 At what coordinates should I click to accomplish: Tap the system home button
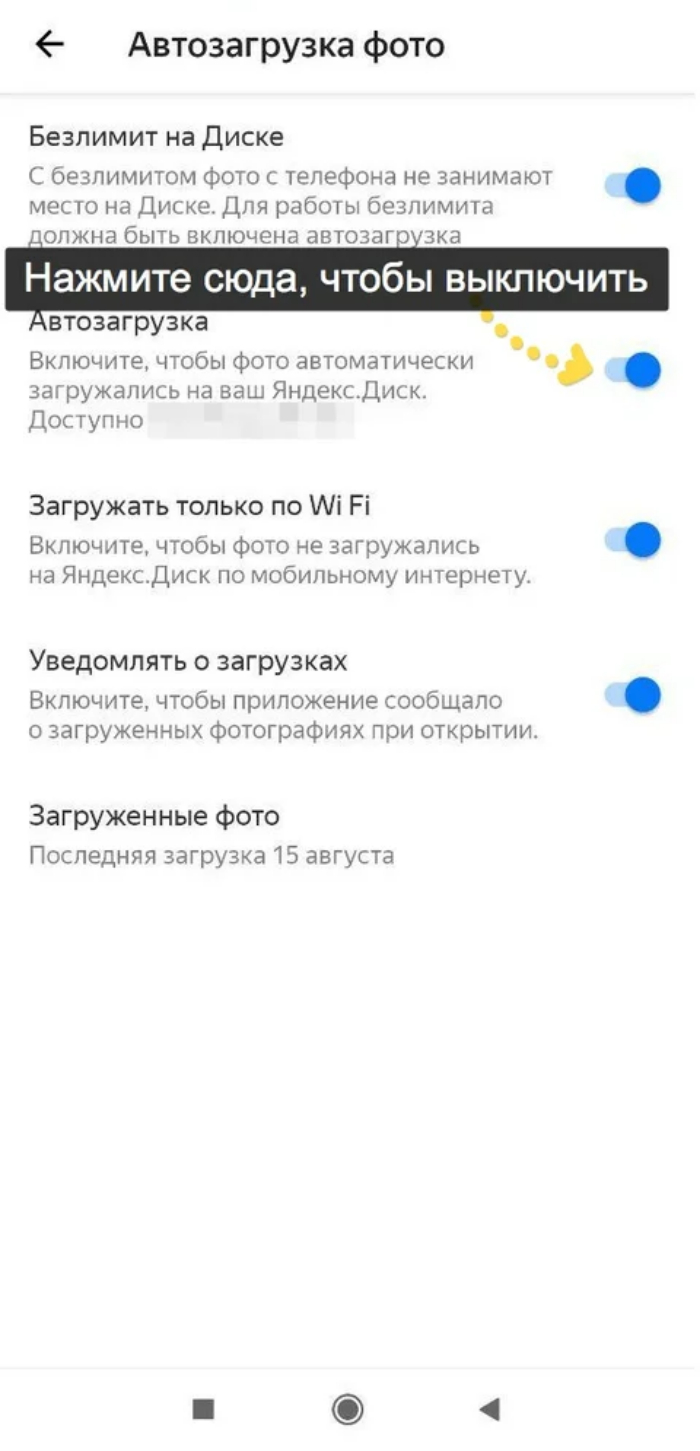coord(348,1409)
